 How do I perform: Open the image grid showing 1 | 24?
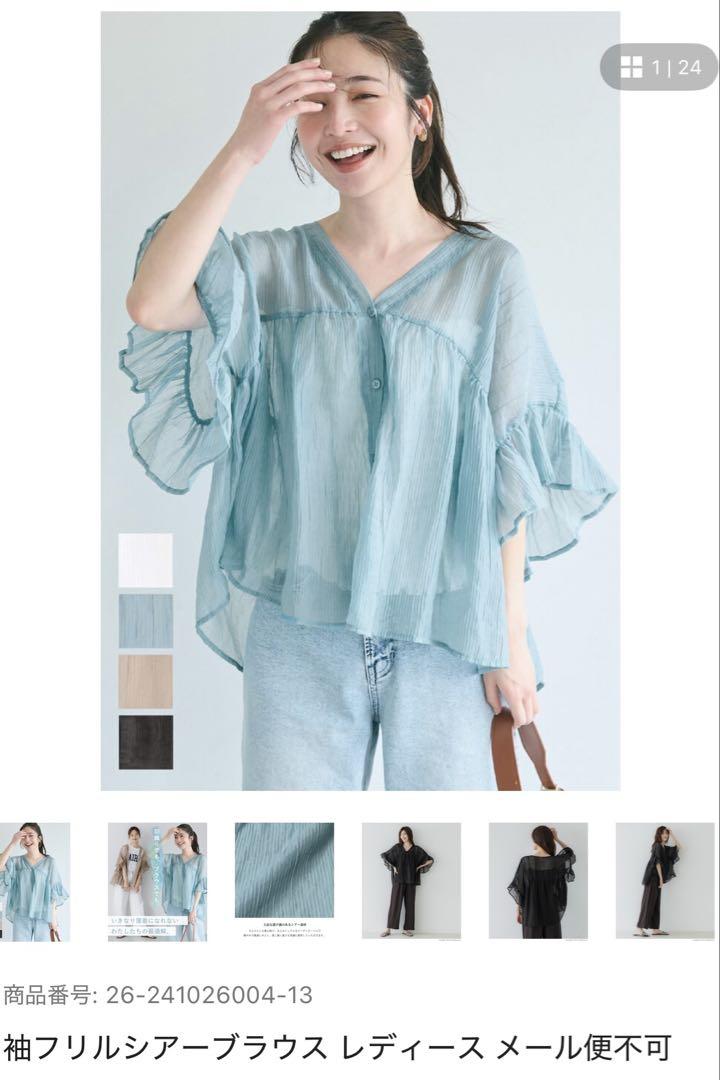659,67
